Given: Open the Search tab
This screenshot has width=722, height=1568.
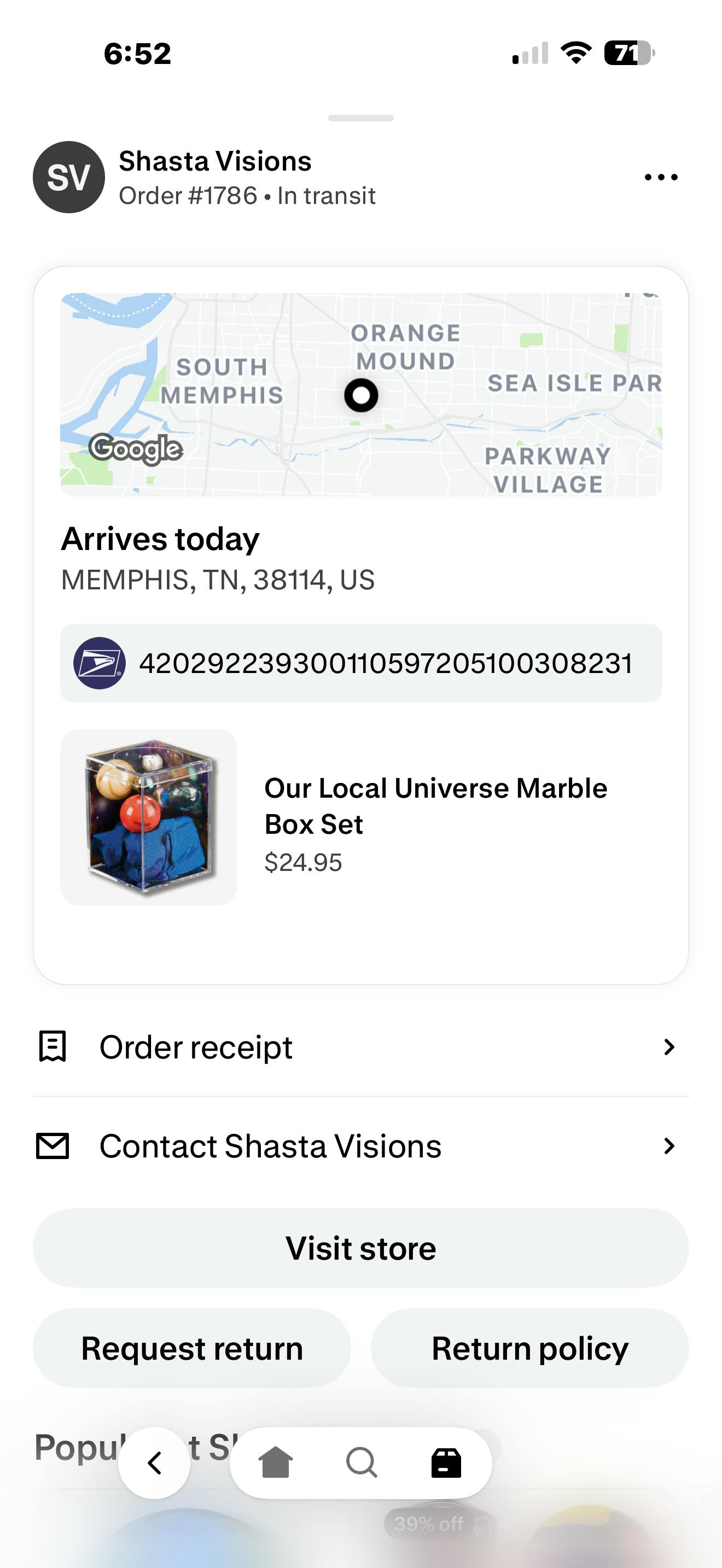Looking at the screenshot, I should click(361, 1462).
